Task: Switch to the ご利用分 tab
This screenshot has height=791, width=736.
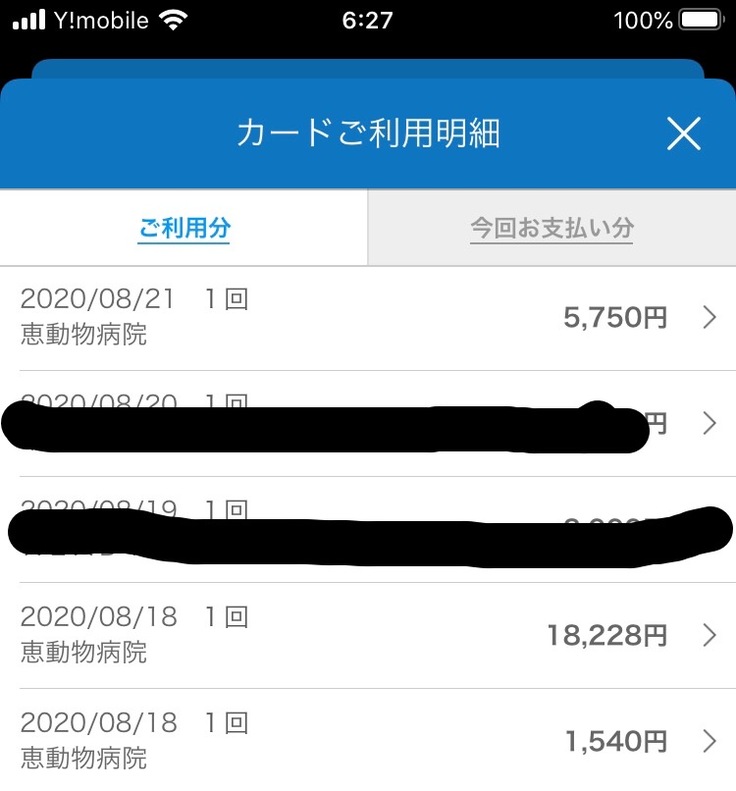Action: (x=184, y=228)
